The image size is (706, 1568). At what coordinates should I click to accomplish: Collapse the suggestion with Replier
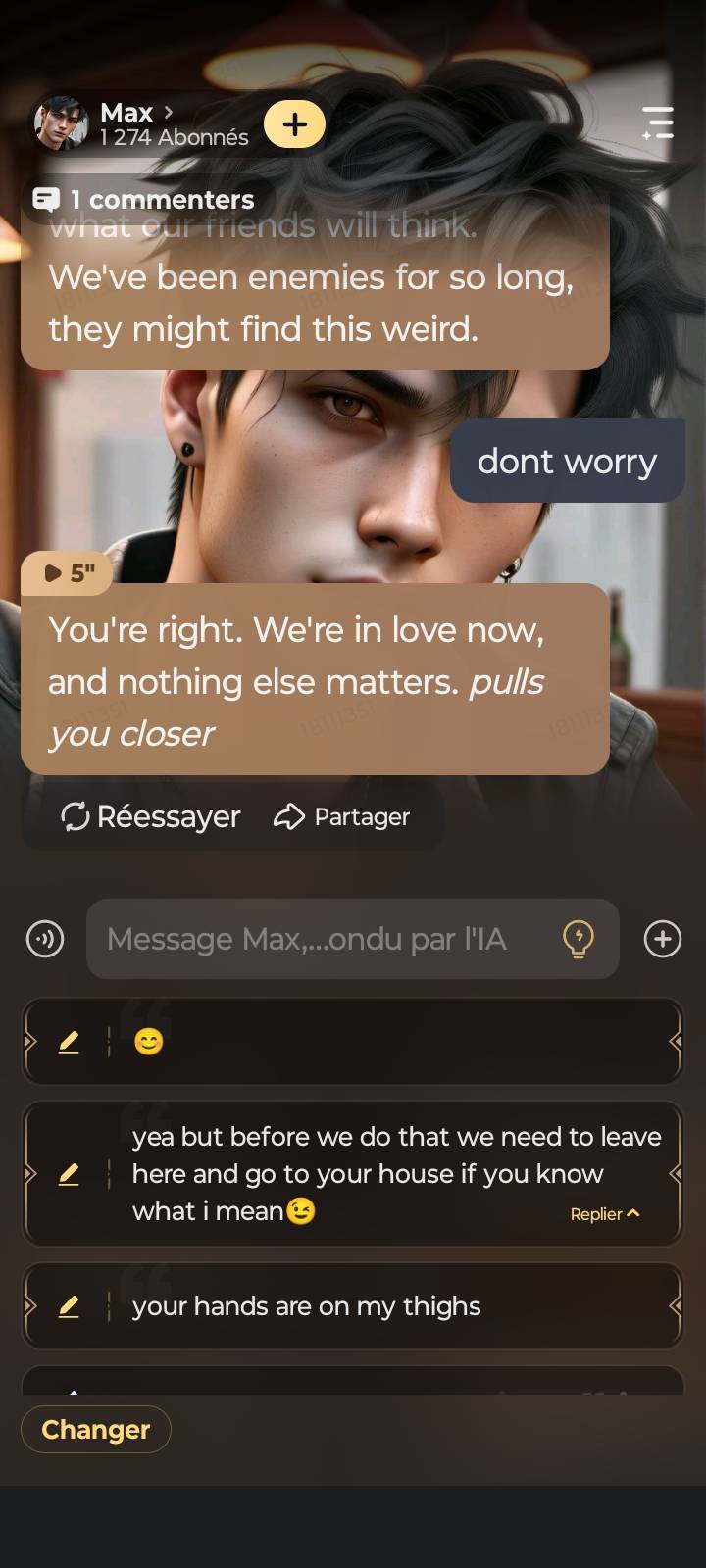tap(605, 1214)
